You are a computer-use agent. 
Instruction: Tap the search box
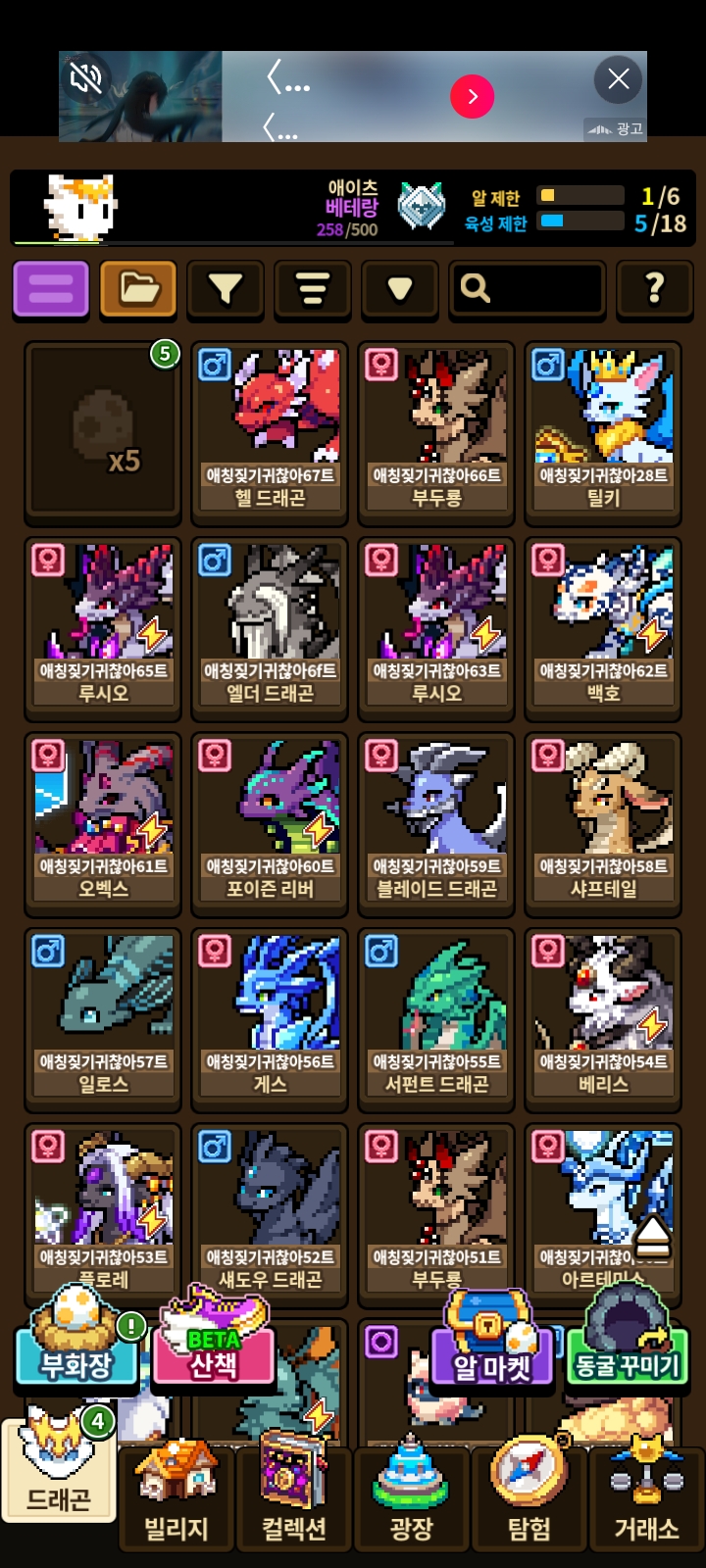pyautogui.click(x=527, y=289)
